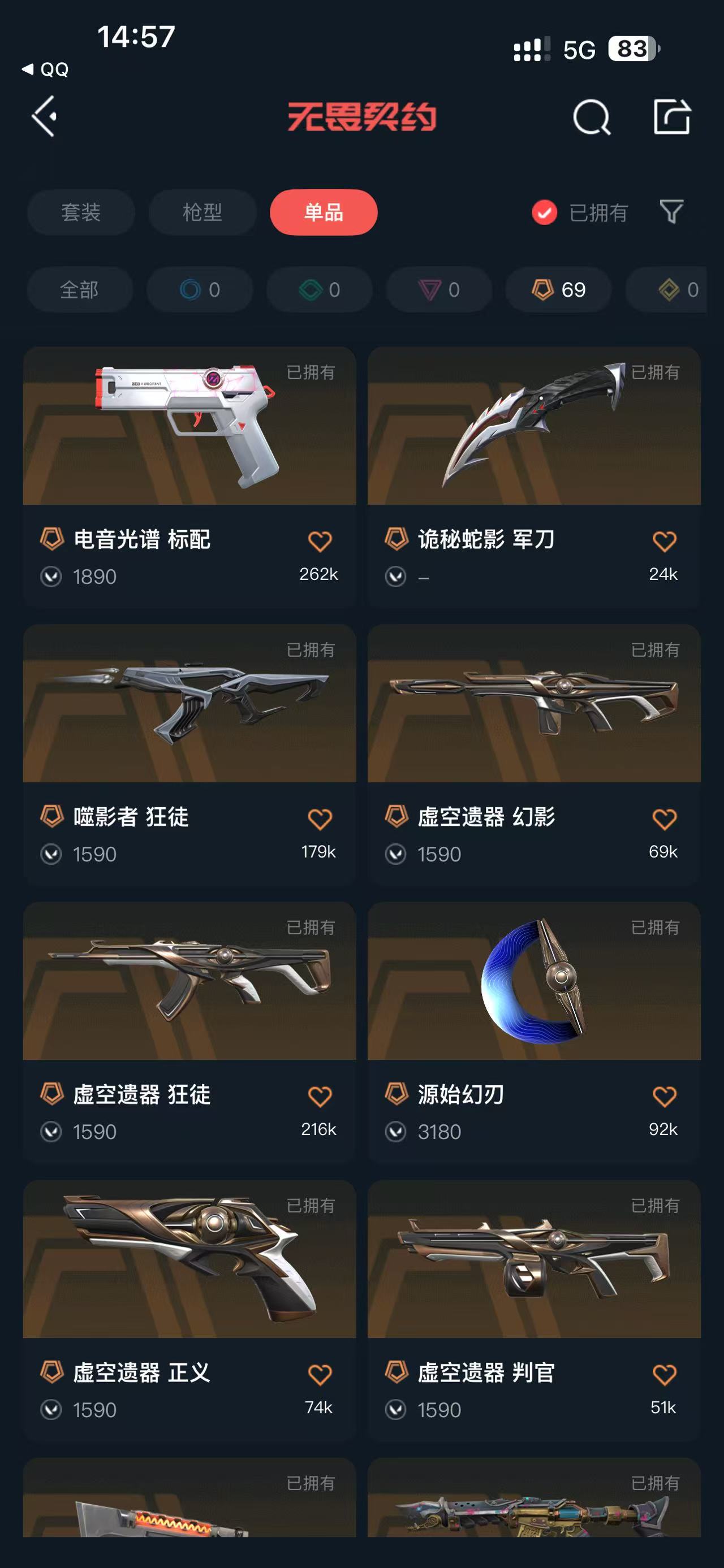Select the 全部 filter chip
Screen dimensions: 724x1568
pyautogui.click(x=79, y=290)
